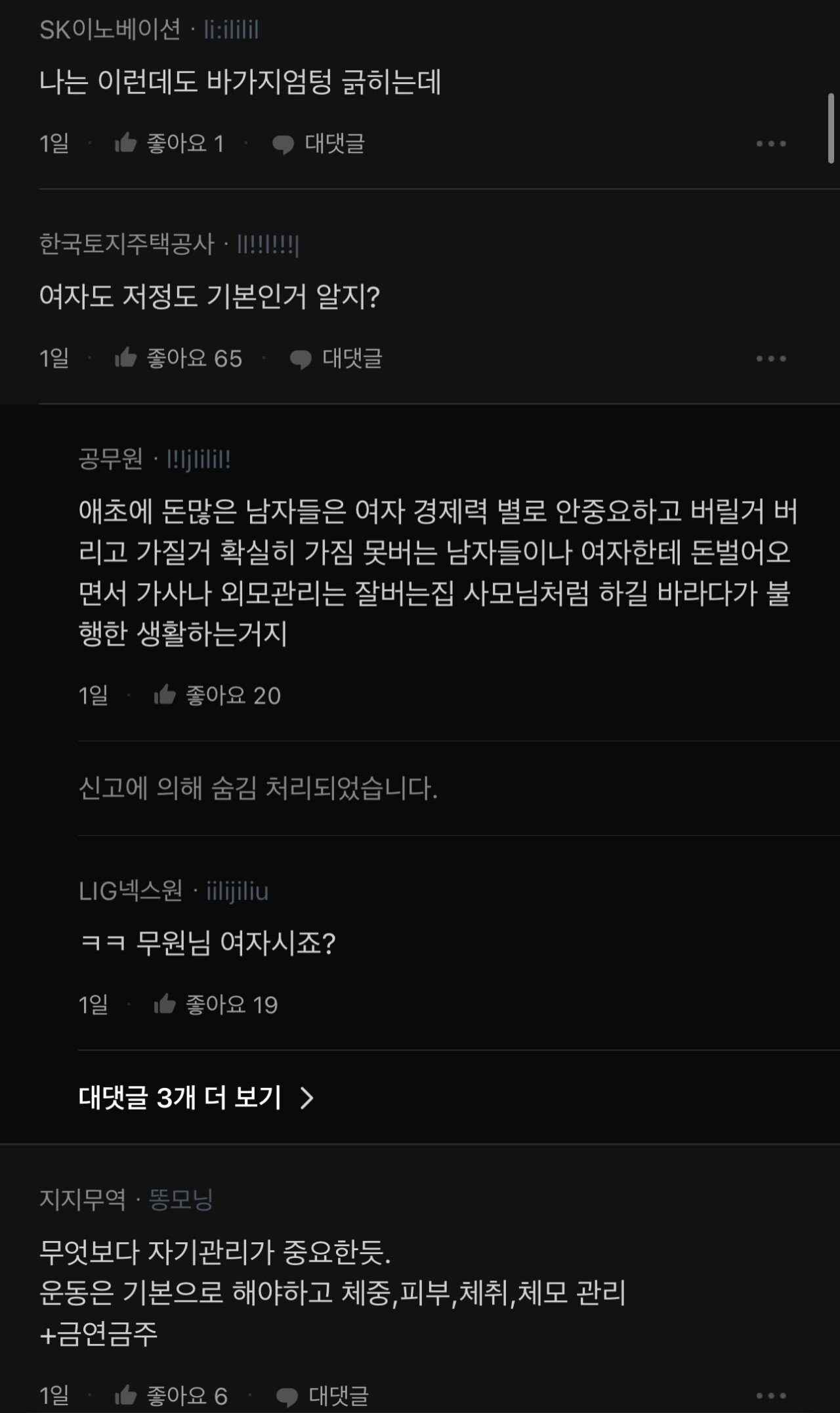
Task: Like the 공무원 reply
Action: point(217,695)
